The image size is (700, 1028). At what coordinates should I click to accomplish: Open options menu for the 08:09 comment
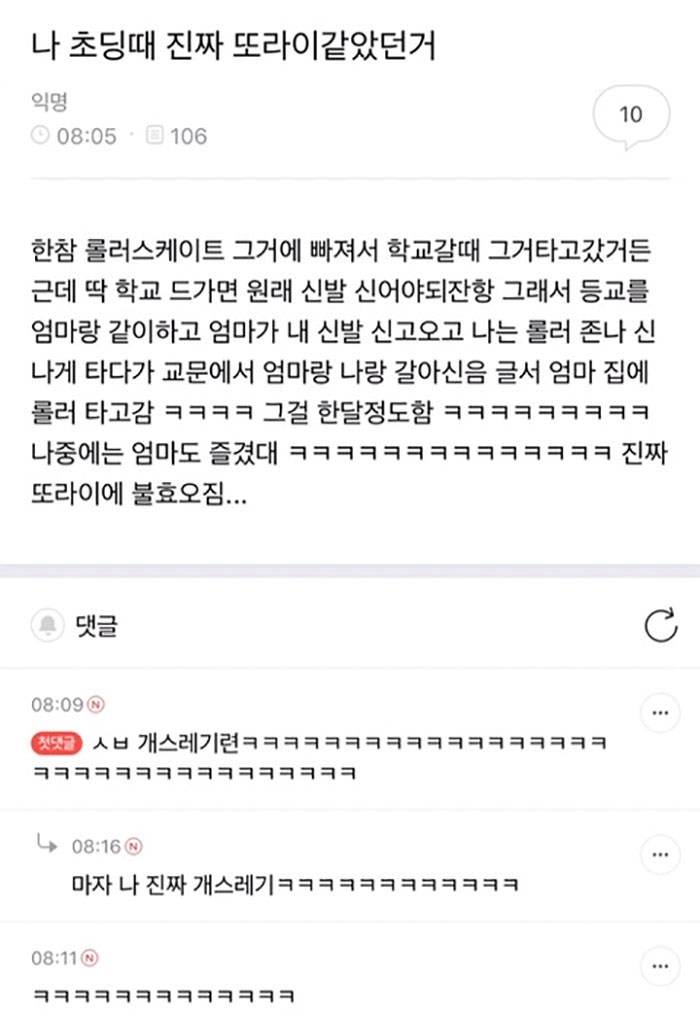click(x=660, y=713)
